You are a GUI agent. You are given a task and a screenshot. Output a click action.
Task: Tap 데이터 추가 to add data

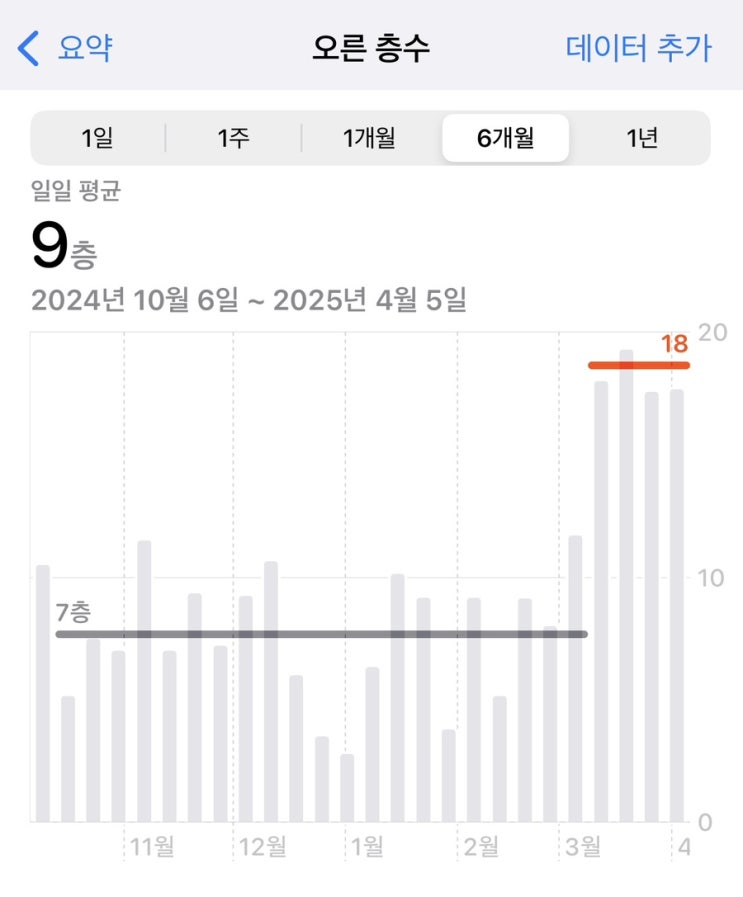638,47
